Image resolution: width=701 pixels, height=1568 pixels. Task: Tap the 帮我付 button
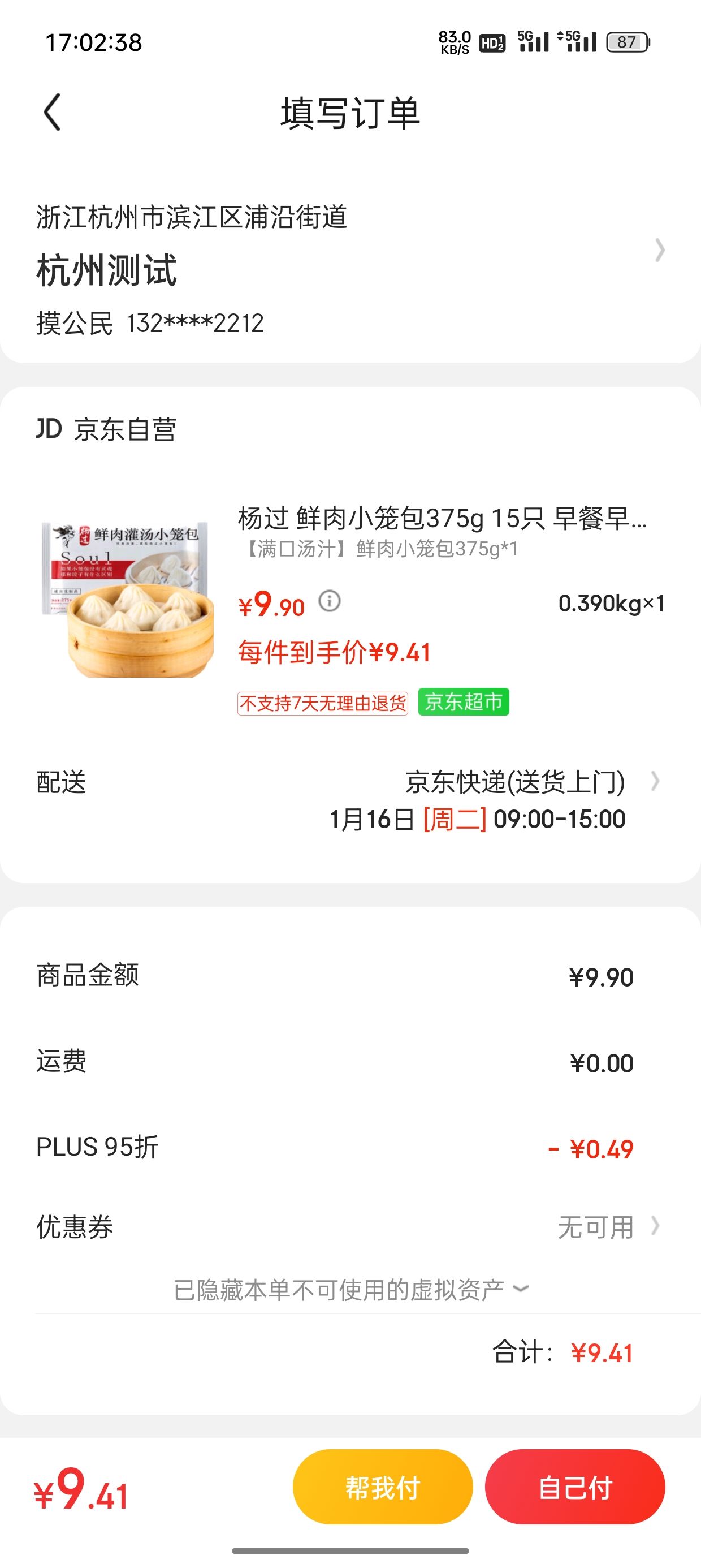[383, 1488]
